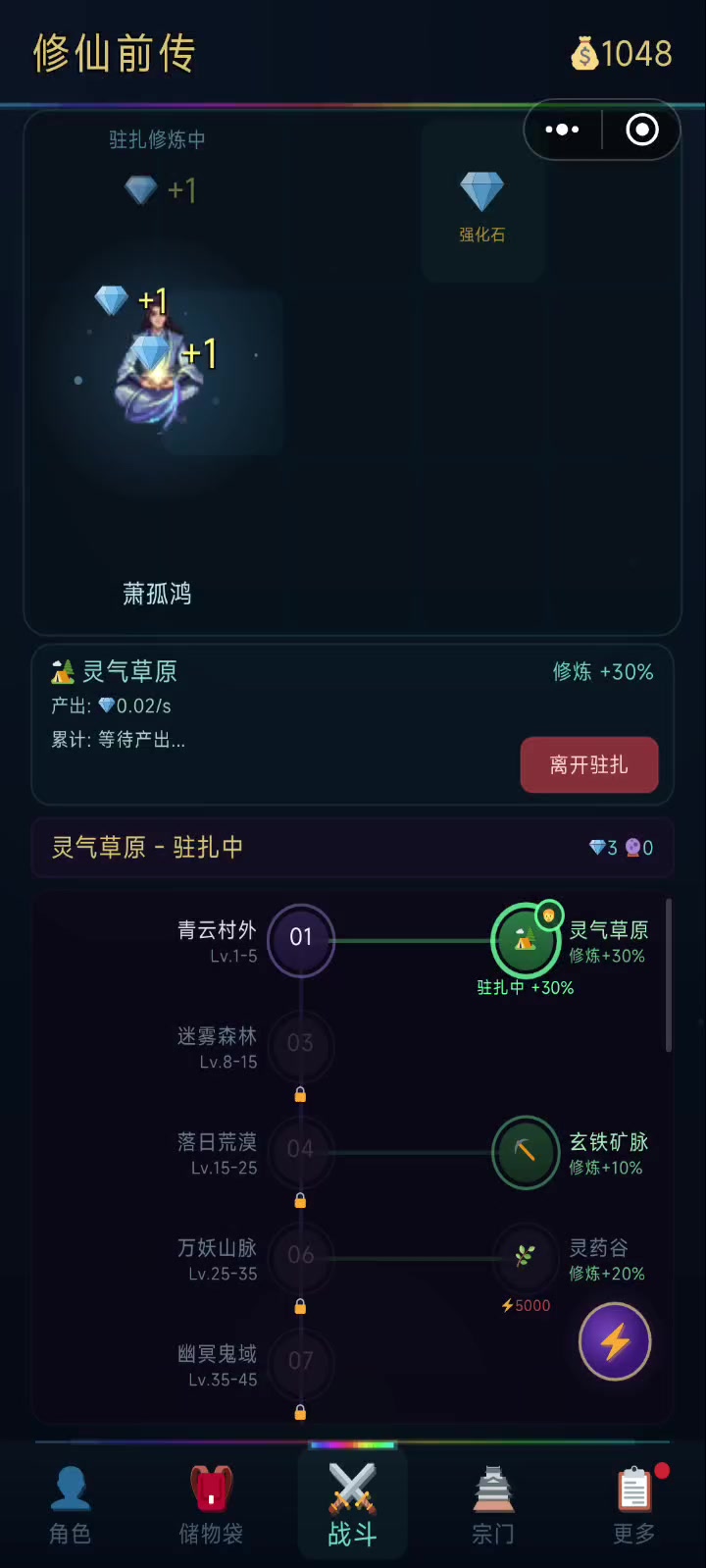Screen dimensions: 706x1568
Task: Open the 储物袋 inventory tab
Action: [x=211, y=1504]
